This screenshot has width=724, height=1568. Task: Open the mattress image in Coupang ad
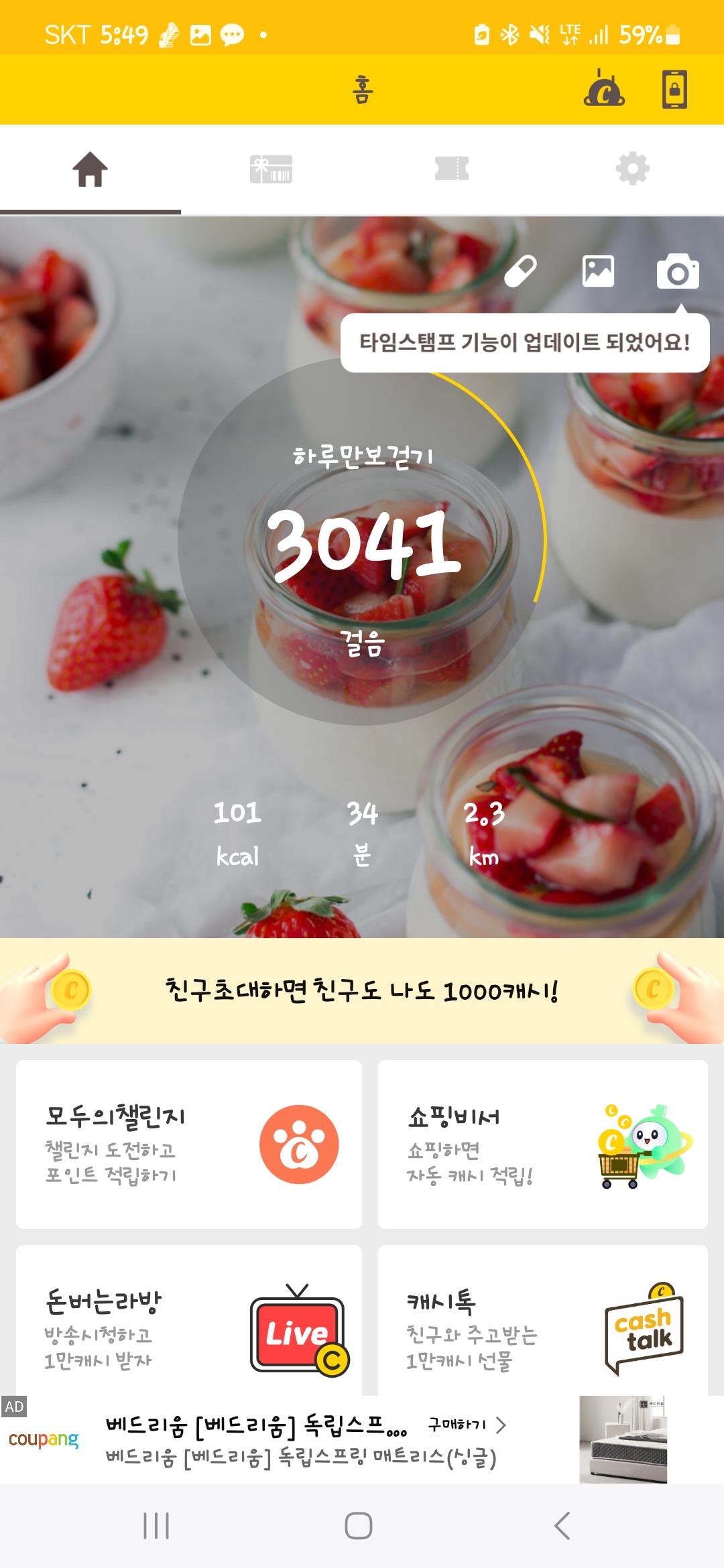tap(623, 1439)
